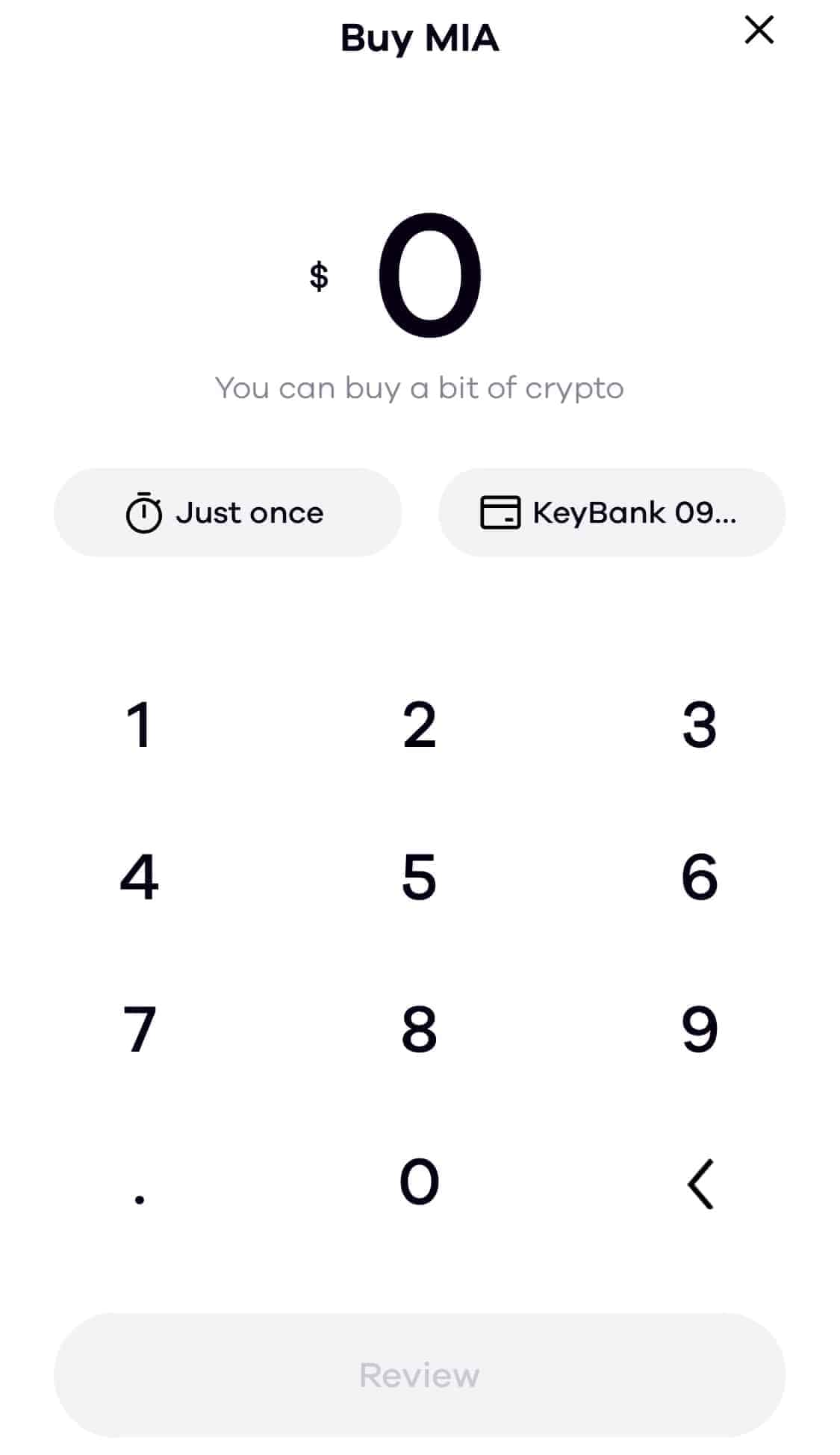Tap the 0 key on the keypad
The height and width of the screenshot is (1455, 840).
click(419, 1182)
